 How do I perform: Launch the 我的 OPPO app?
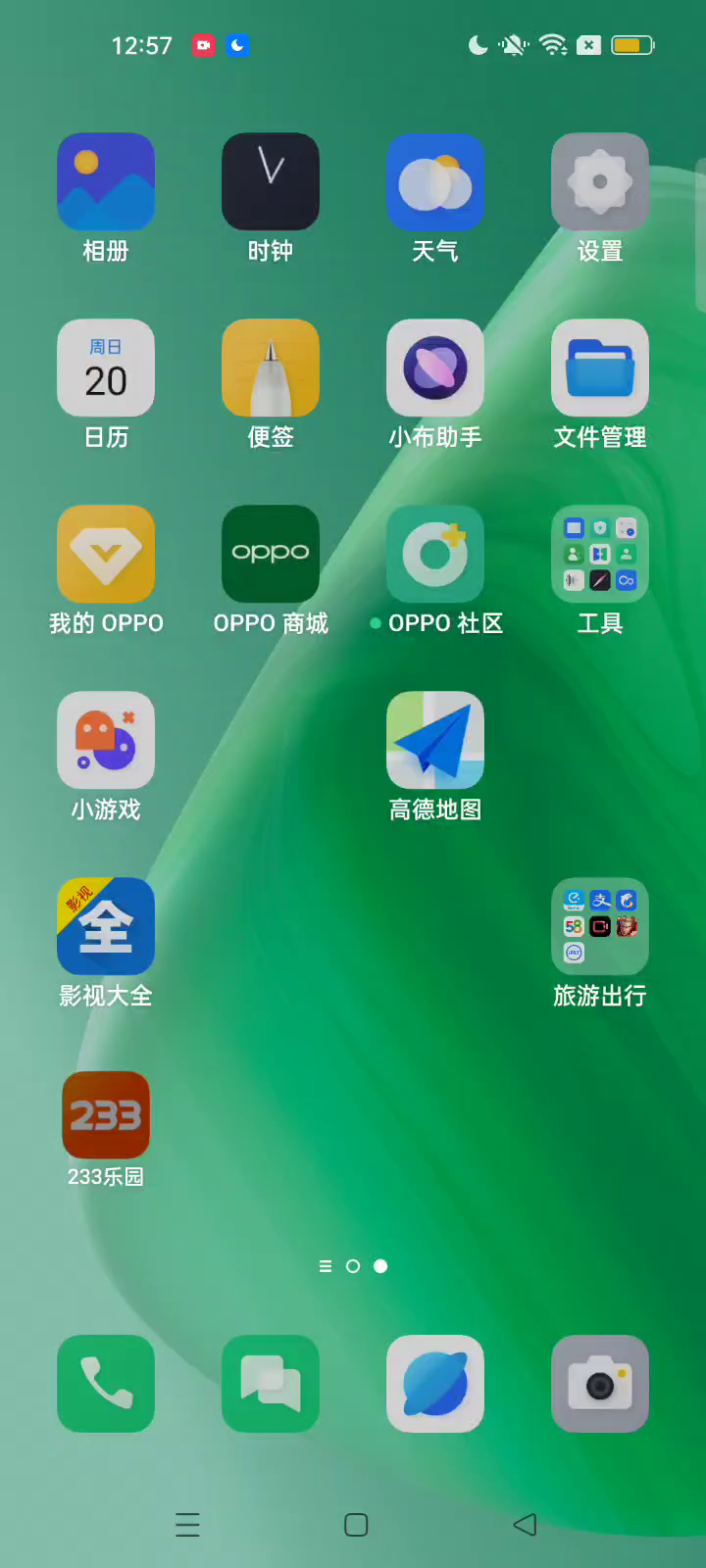[x=106, y=555]
